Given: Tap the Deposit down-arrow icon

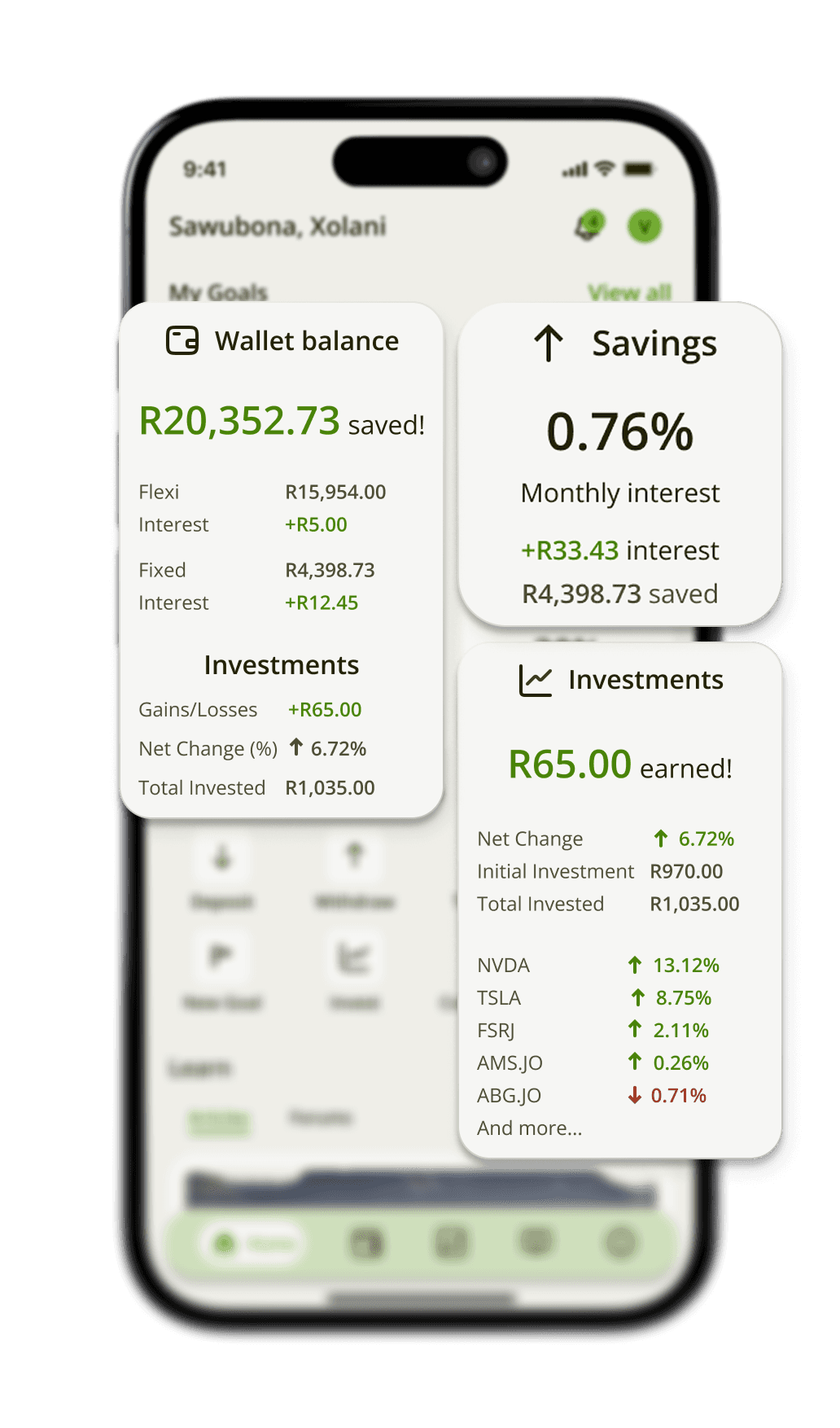Looking at the screenshot, I should 221,856.
